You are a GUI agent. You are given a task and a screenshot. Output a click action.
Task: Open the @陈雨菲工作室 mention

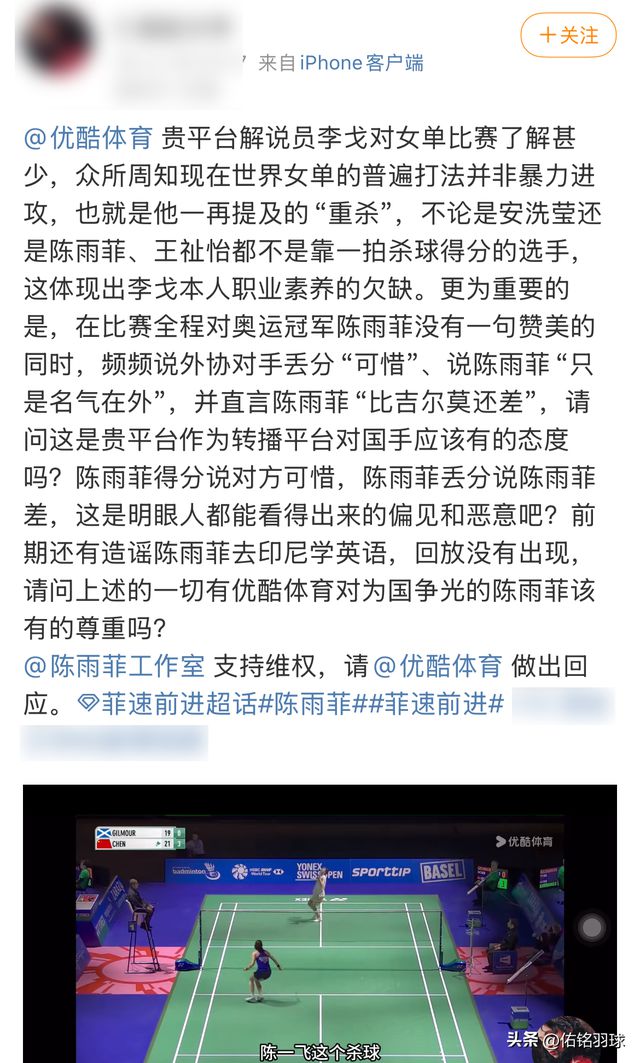[x=114, y=666]
